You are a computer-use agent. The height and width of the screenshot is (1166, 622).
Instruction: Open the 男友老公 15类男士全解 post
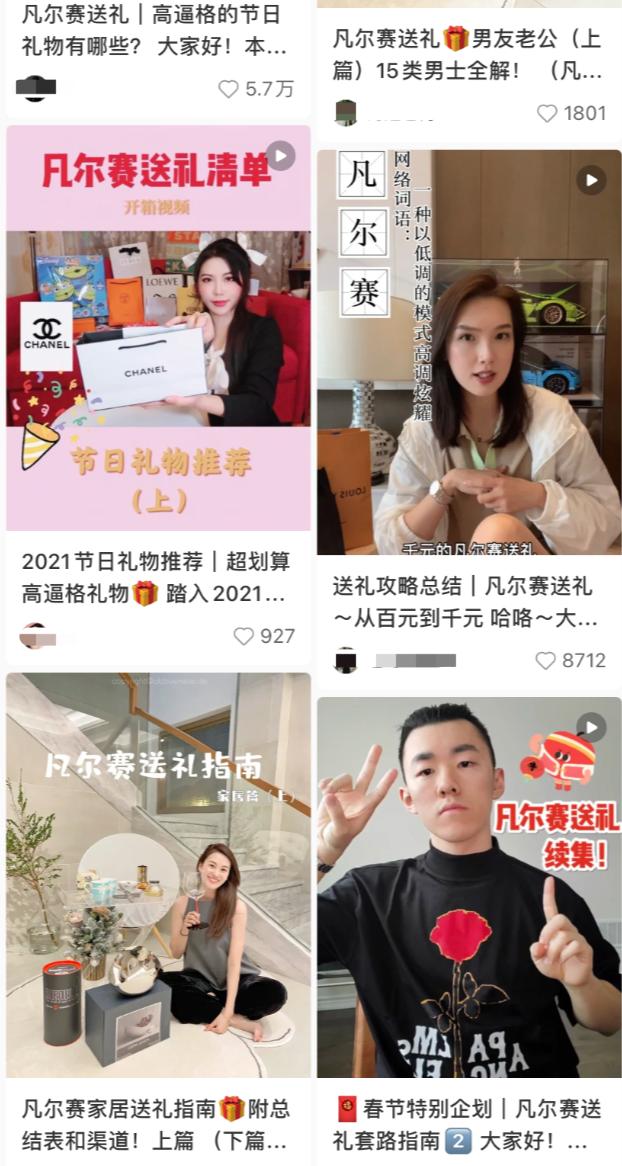pyautogui.click(x=468, y=55)
